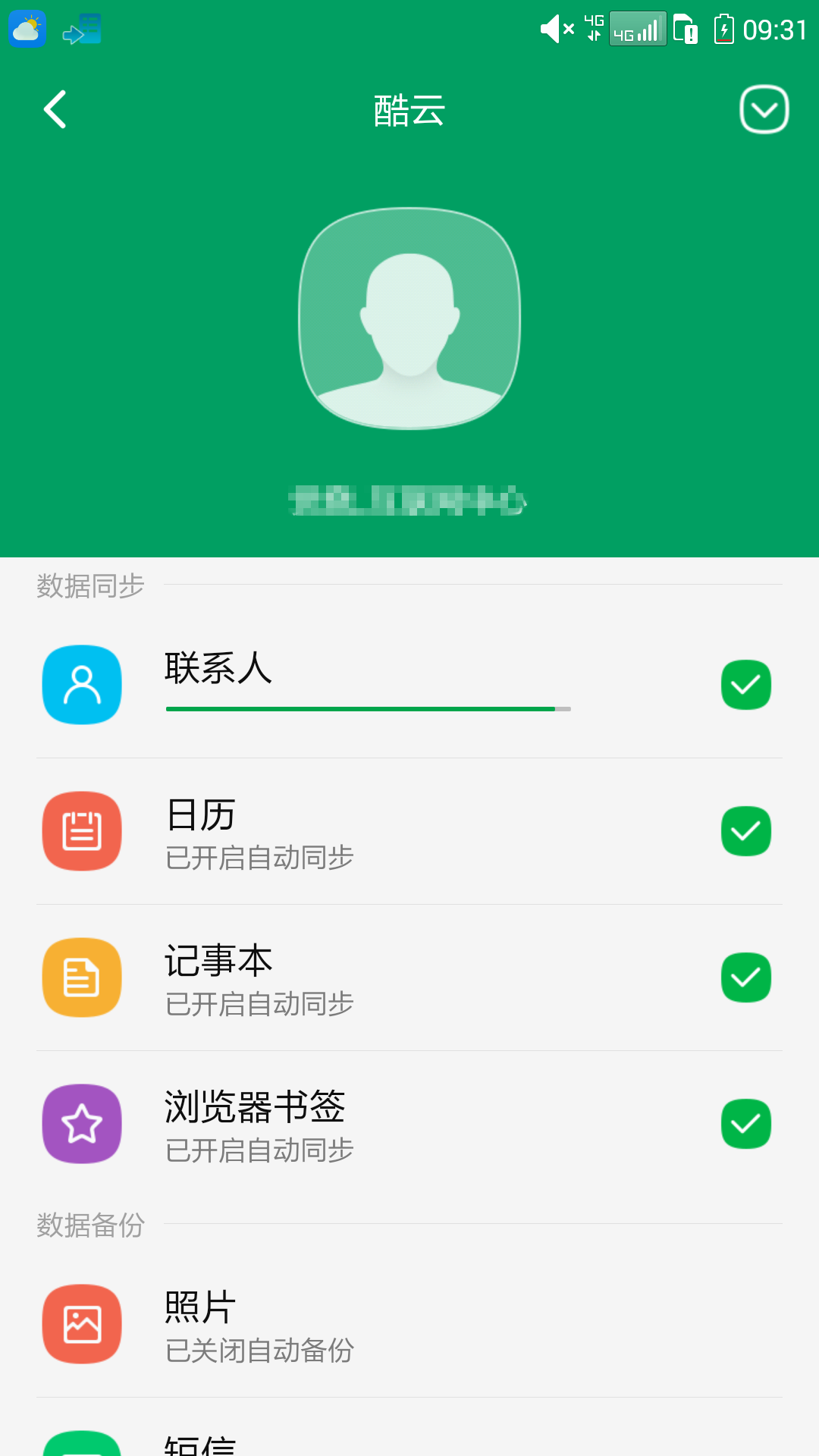Open the 酷云 title bar area
The image size is (819, 1456).
[409, 109]
